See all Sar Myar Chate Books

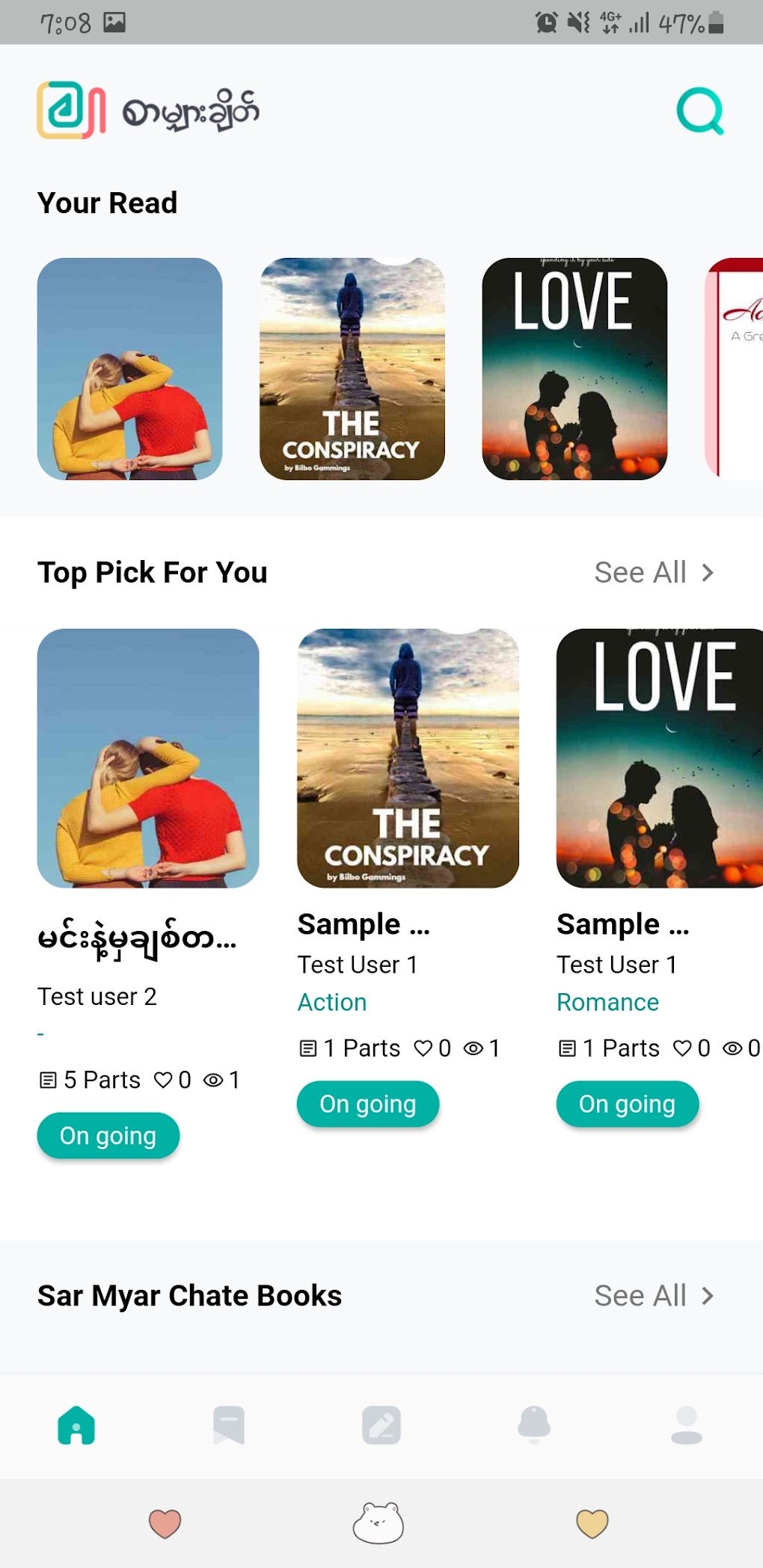(x=654, y=1296)
